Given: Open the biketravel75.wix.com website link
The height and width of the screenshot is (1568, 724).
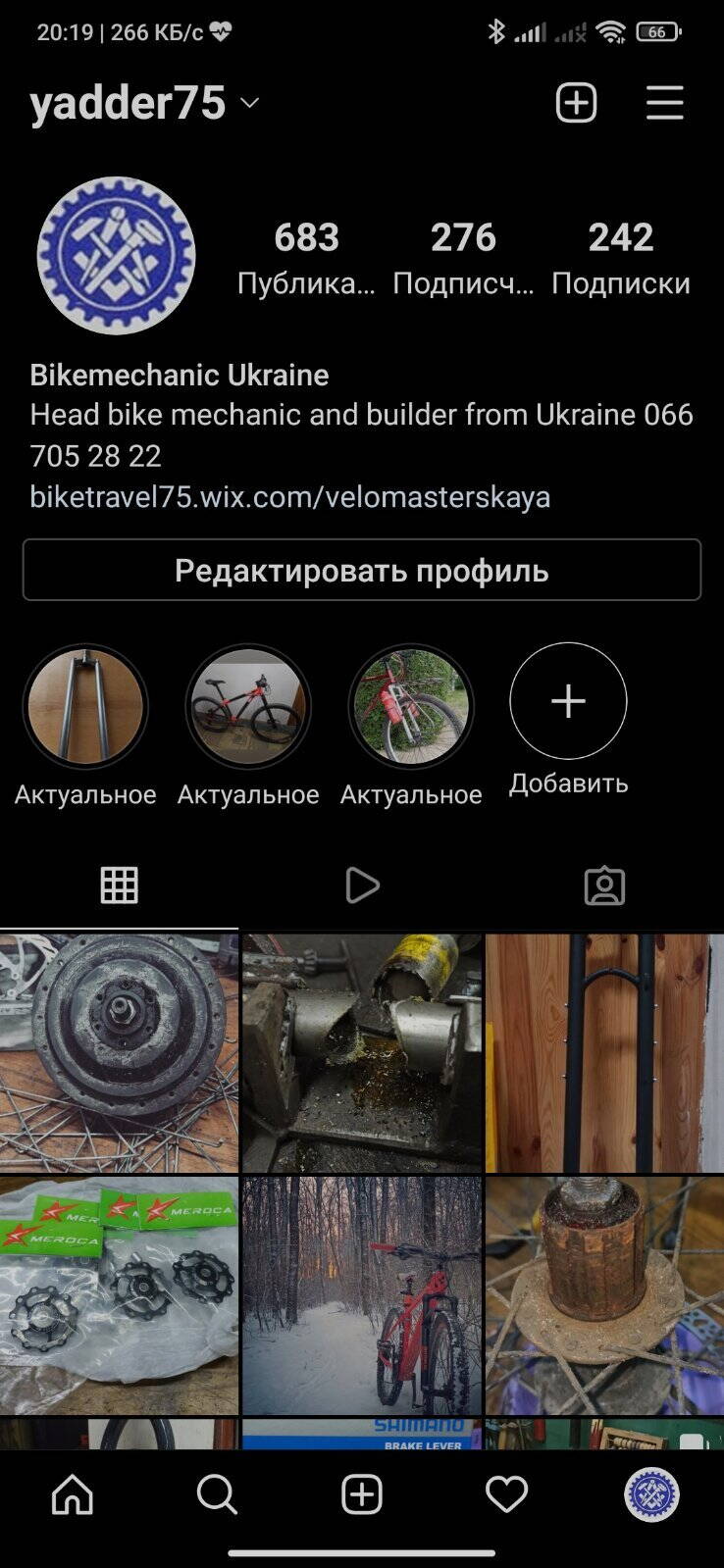Looking at the screenshot, I should pyautogui.click(x=289, y=496).
